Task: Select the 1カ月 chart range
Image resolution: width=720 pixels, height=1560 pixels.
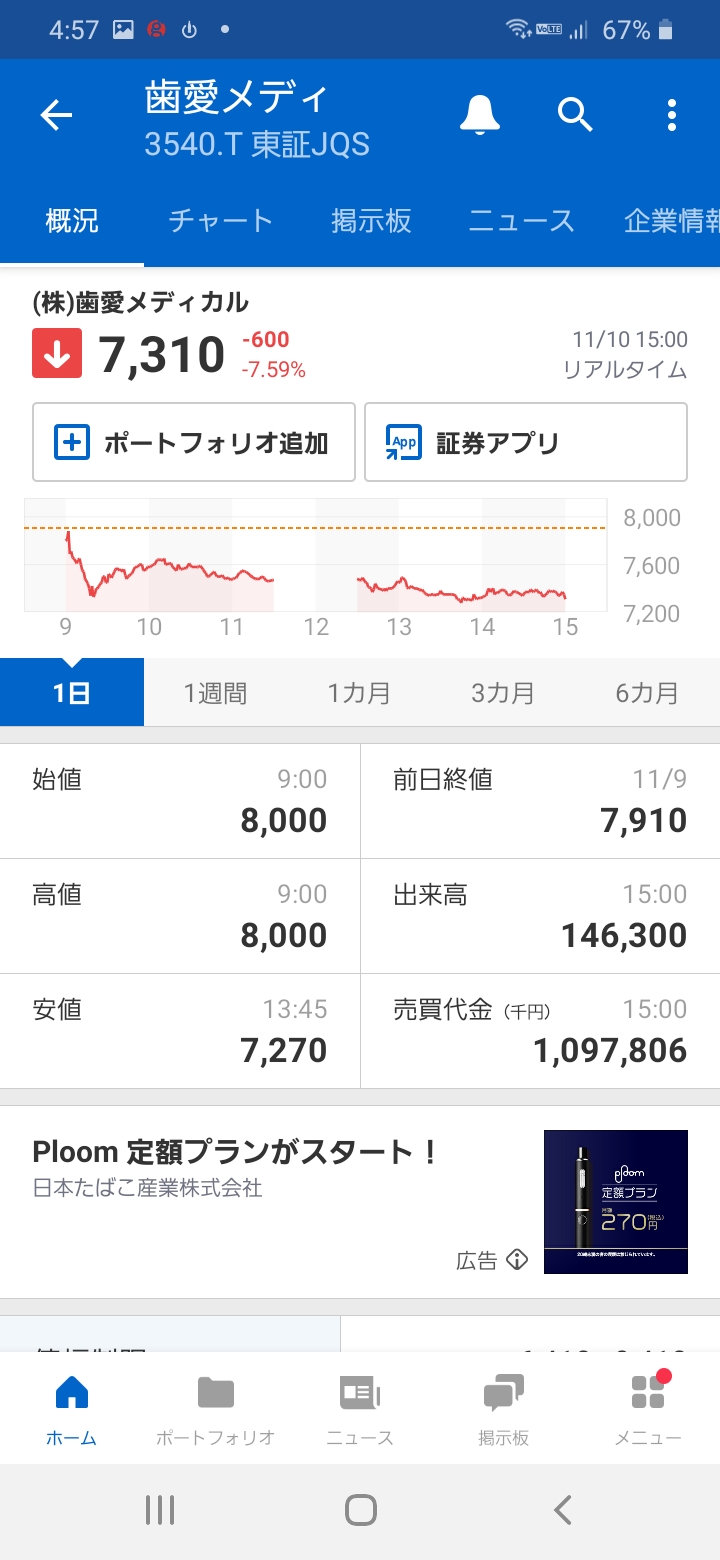Action: point(359,692)
